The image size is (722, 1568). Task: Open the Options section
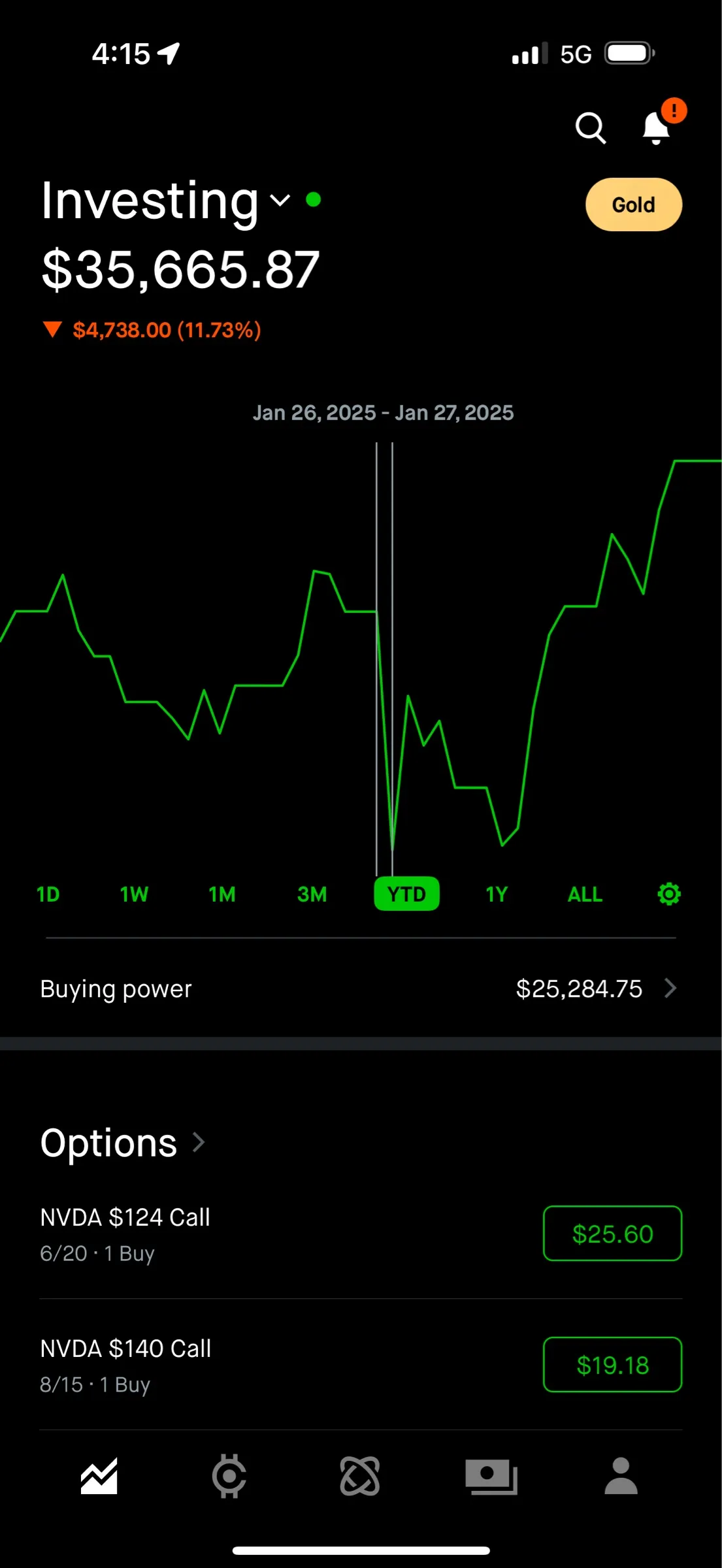[x=123, y=1143]
